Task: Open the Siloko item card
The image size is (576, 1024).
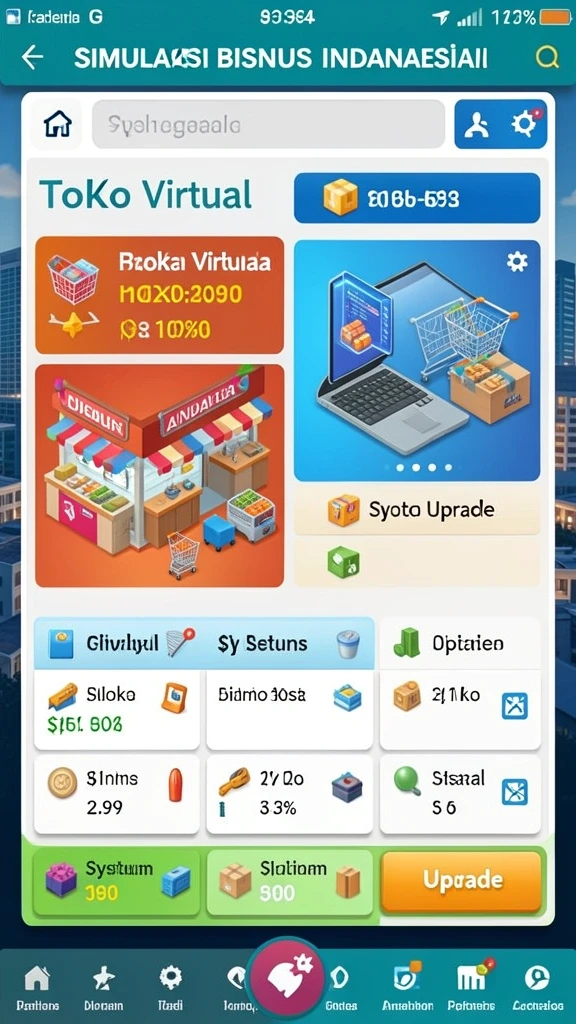Action: pyautogui.click(x=117, y=710)
